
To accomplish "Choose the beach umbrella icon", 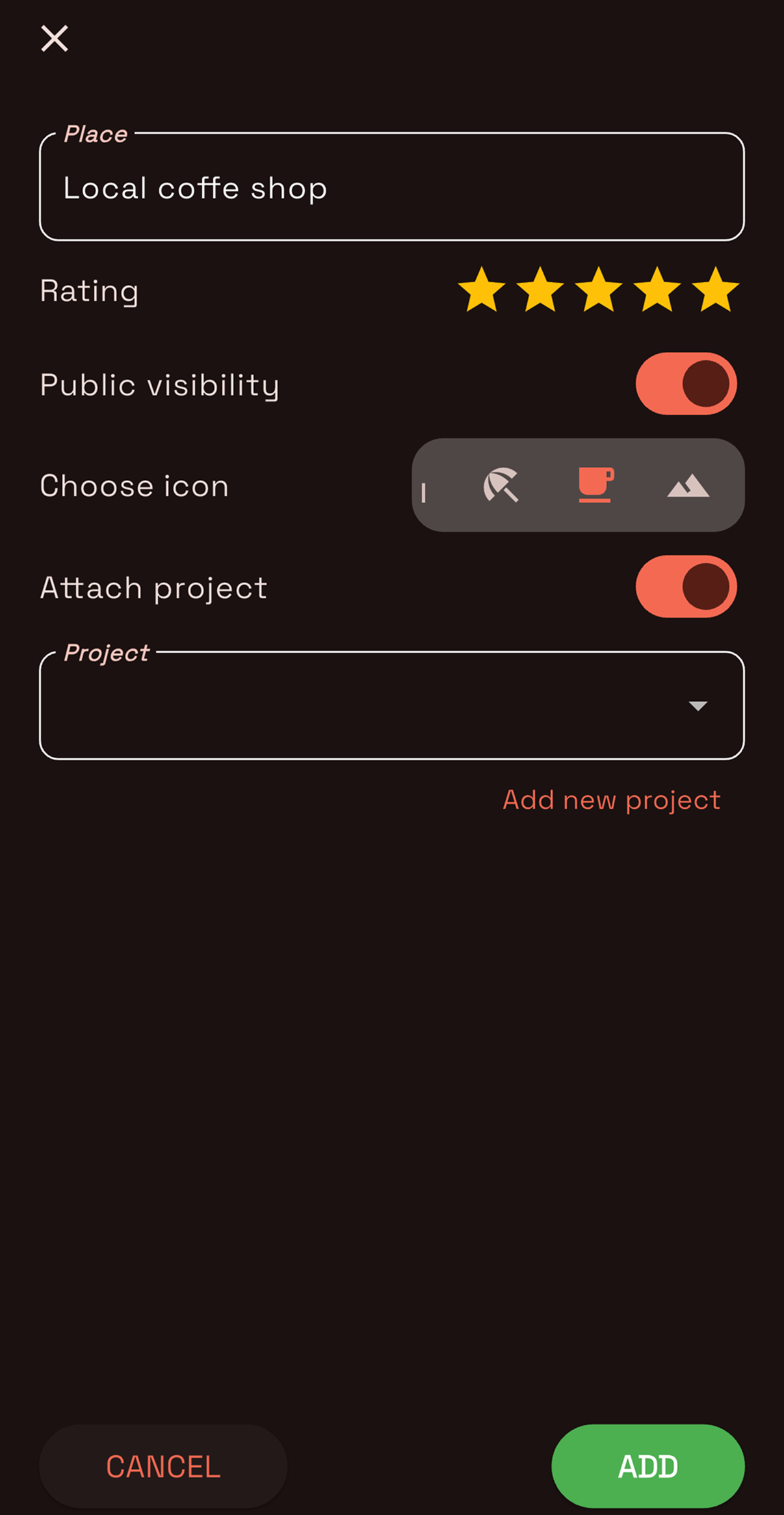I will [x=501, y=485].
